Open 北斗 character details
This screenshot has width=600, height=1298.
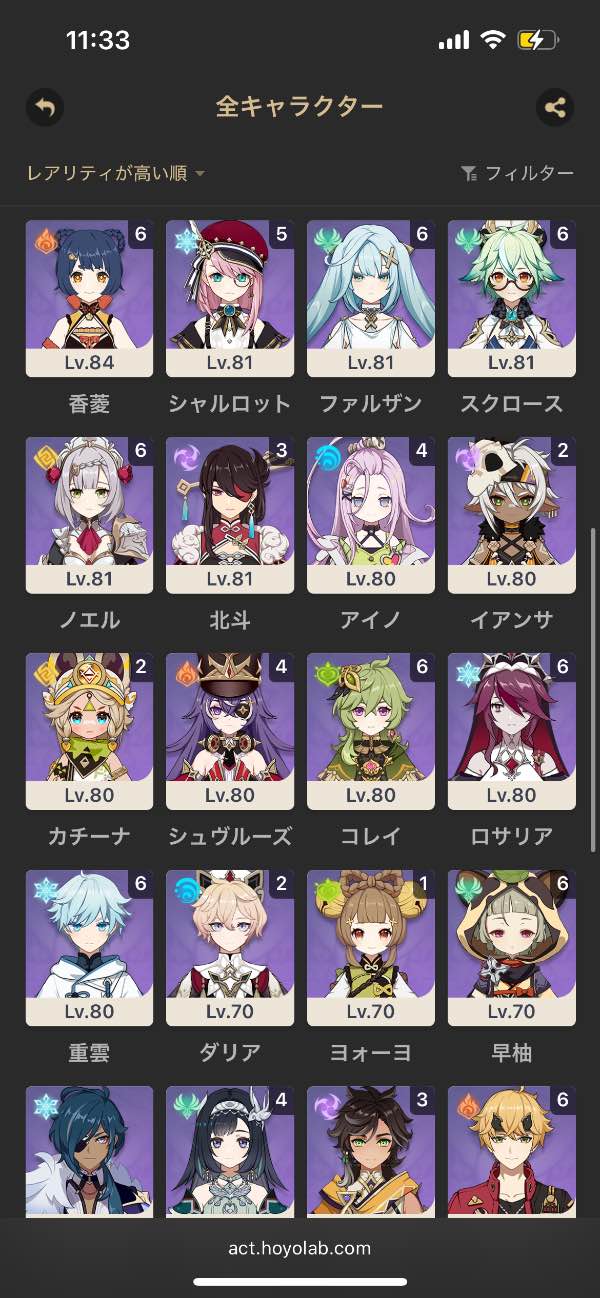(x=230, y=515)
